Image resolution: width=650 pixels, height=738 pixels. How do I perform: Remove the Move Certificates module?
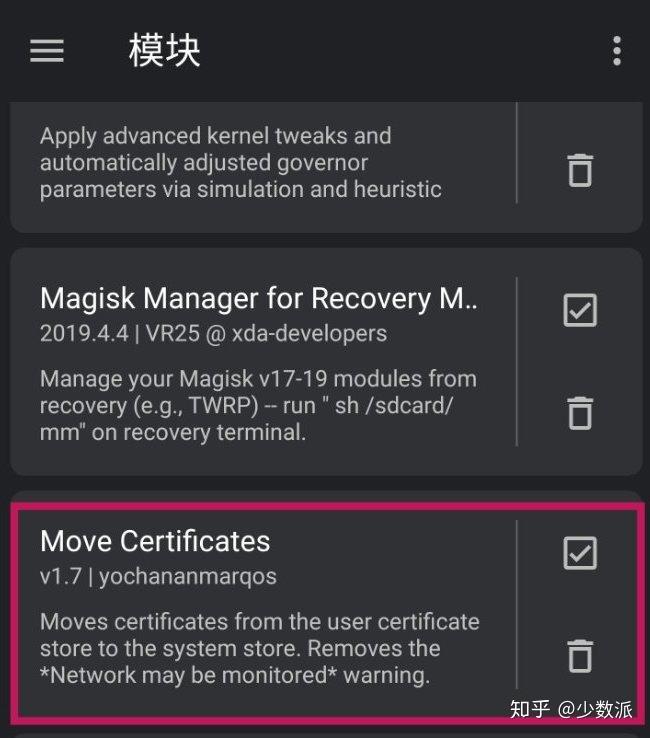tap(580, 655)
